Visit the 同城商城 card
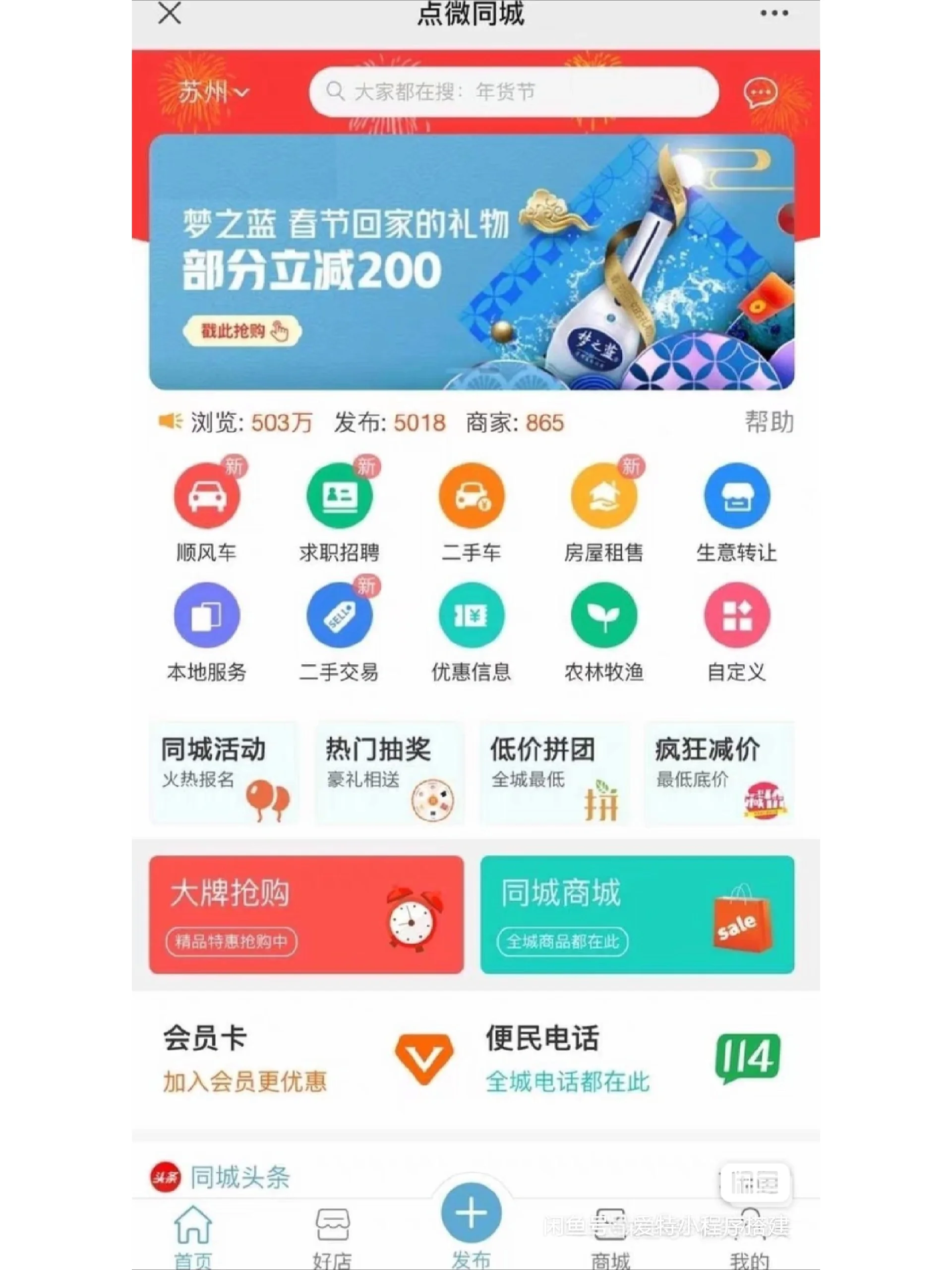Viewport: 952px width, 1270px height. [x=637, y=915]
